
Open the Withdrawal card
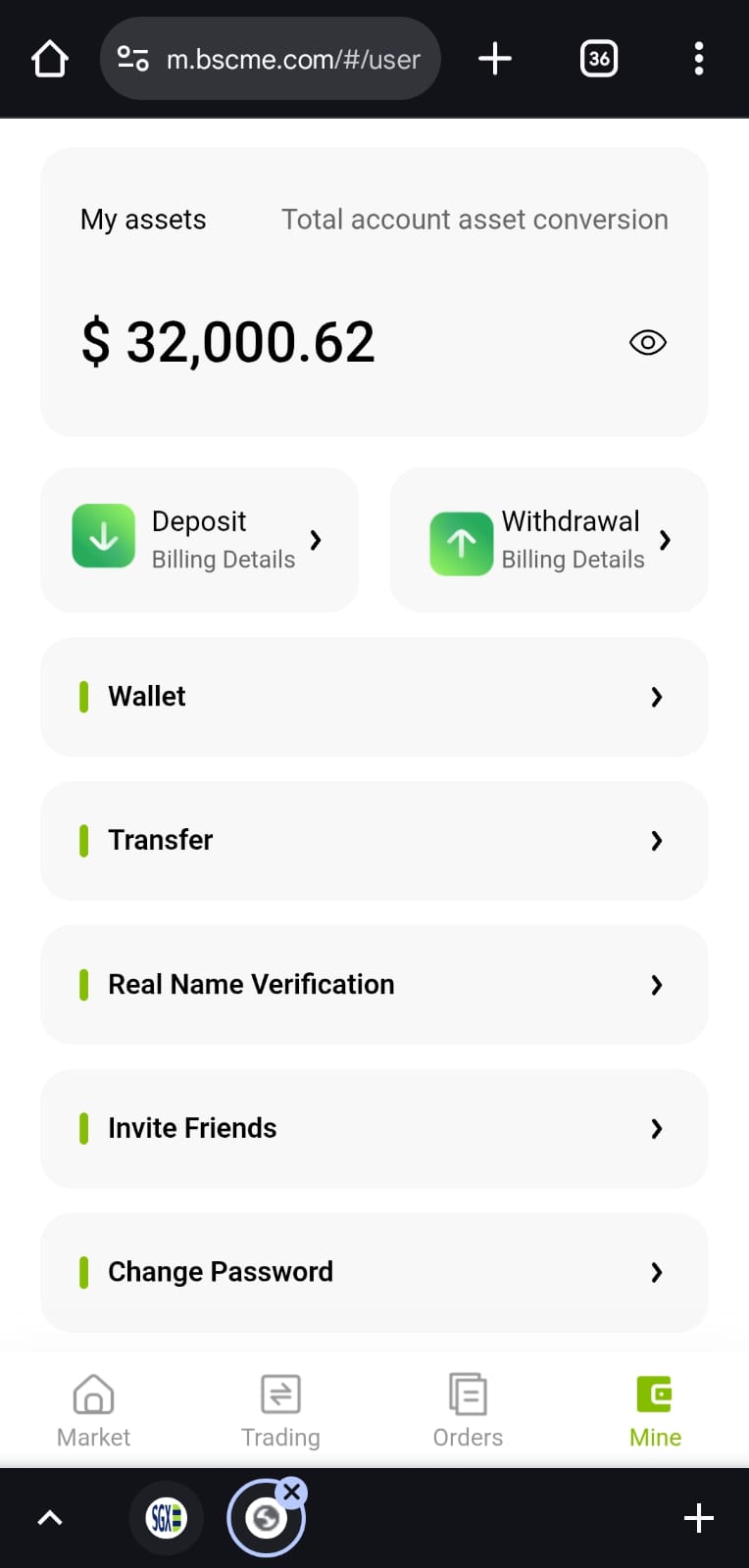549,540
